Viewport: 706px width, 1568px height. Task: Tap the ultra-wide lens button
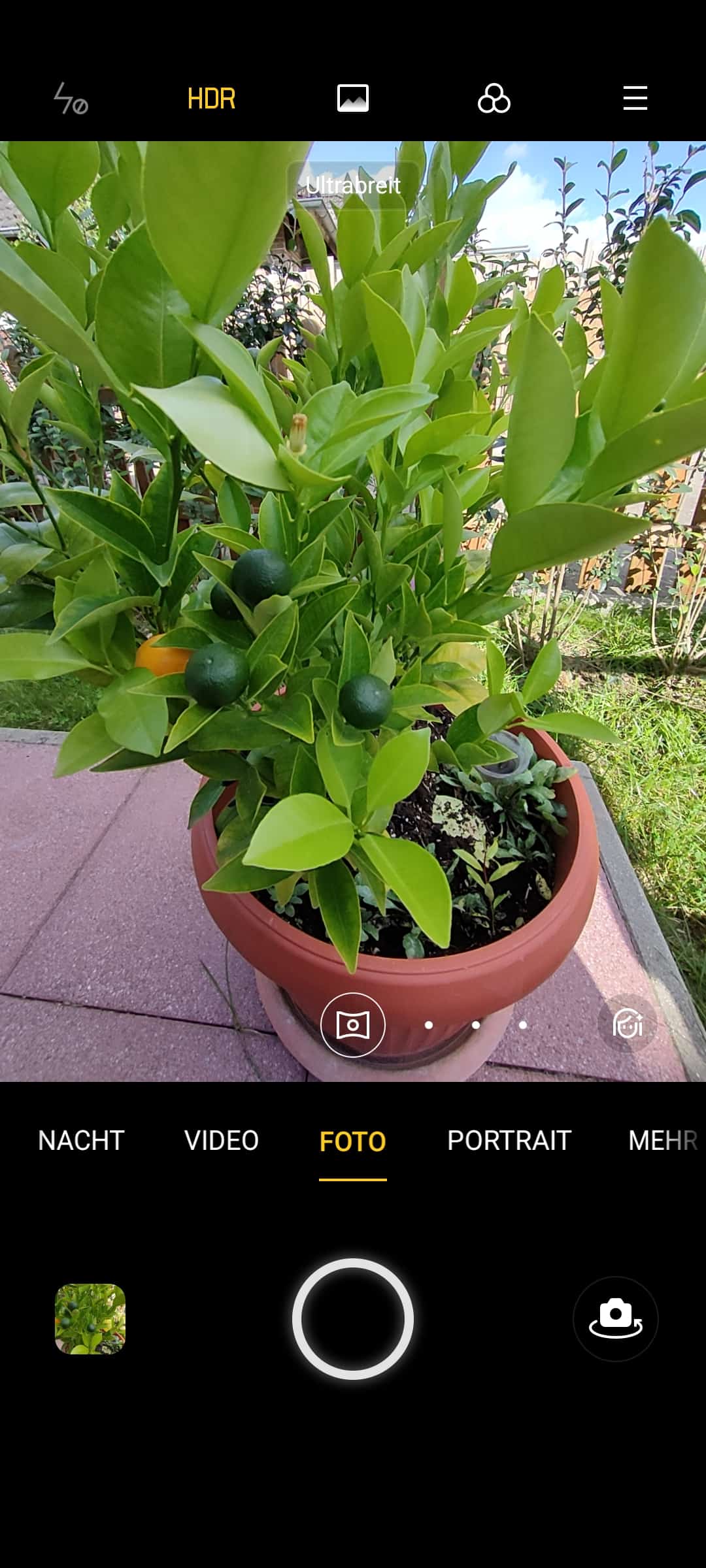click(x=353, y=1024)
